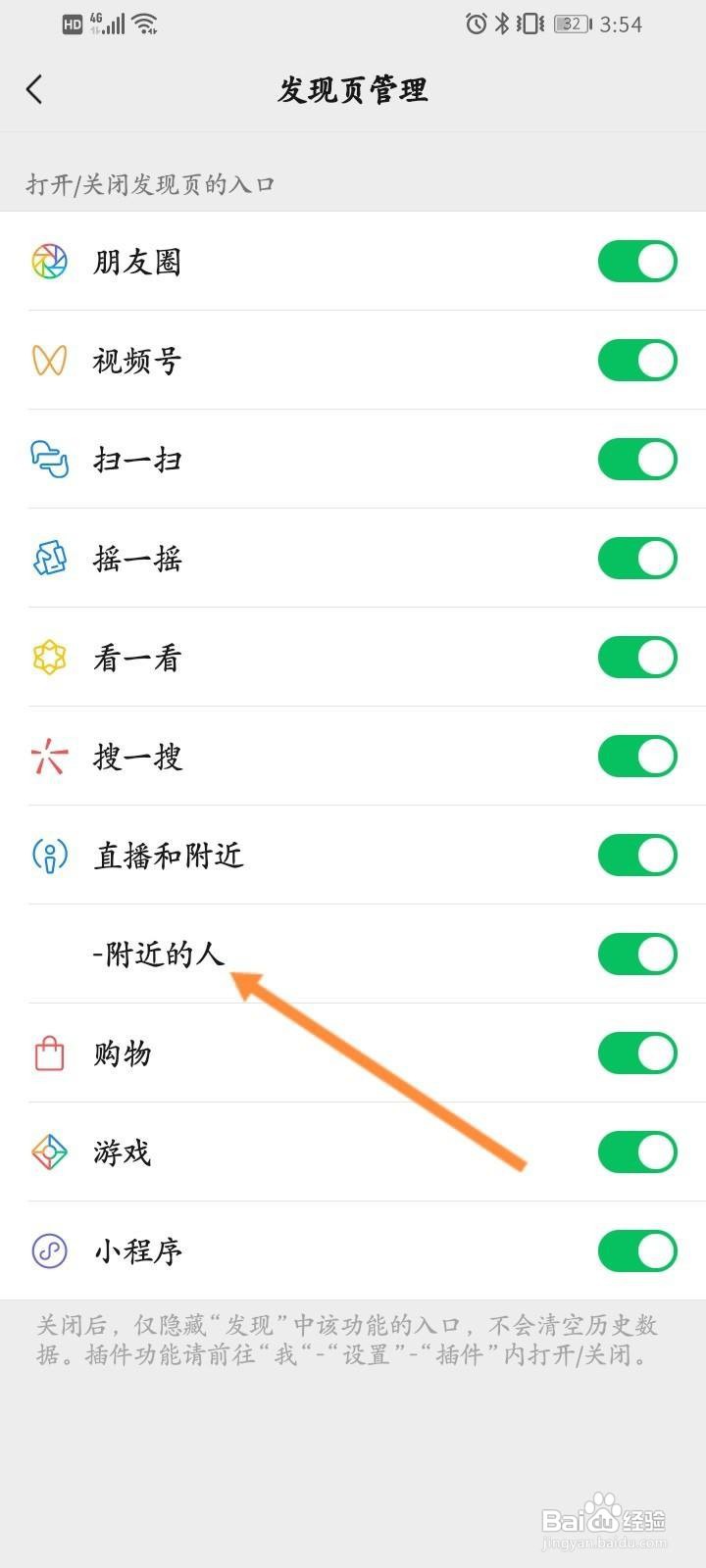Viewport: 706px width, 1568px height.
Task: Click the Moments (朋友圈) flower icon
Action: (x=48, y=261)
